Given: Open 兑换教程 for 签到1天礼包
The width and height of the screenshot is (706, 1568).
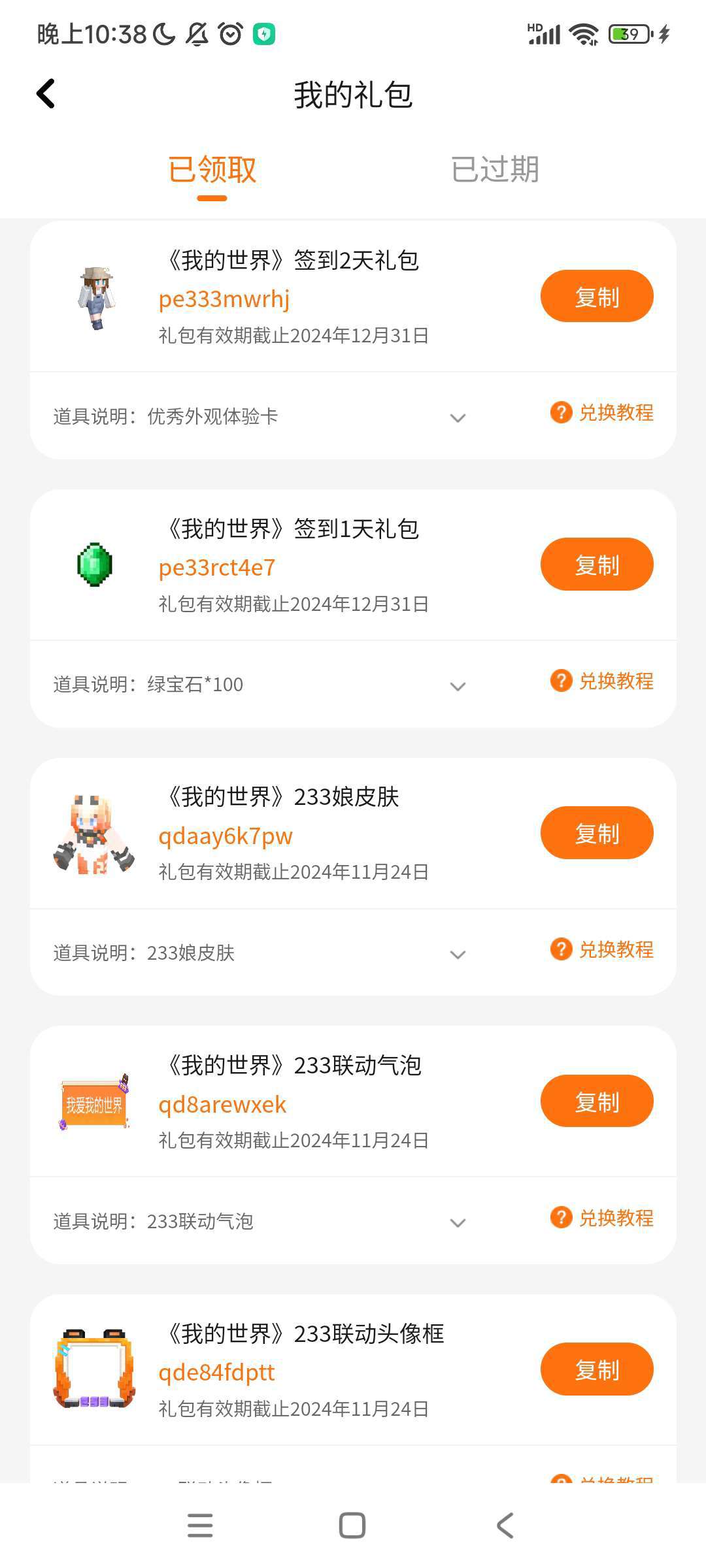Looking at the screenshot, I should 602,681.
